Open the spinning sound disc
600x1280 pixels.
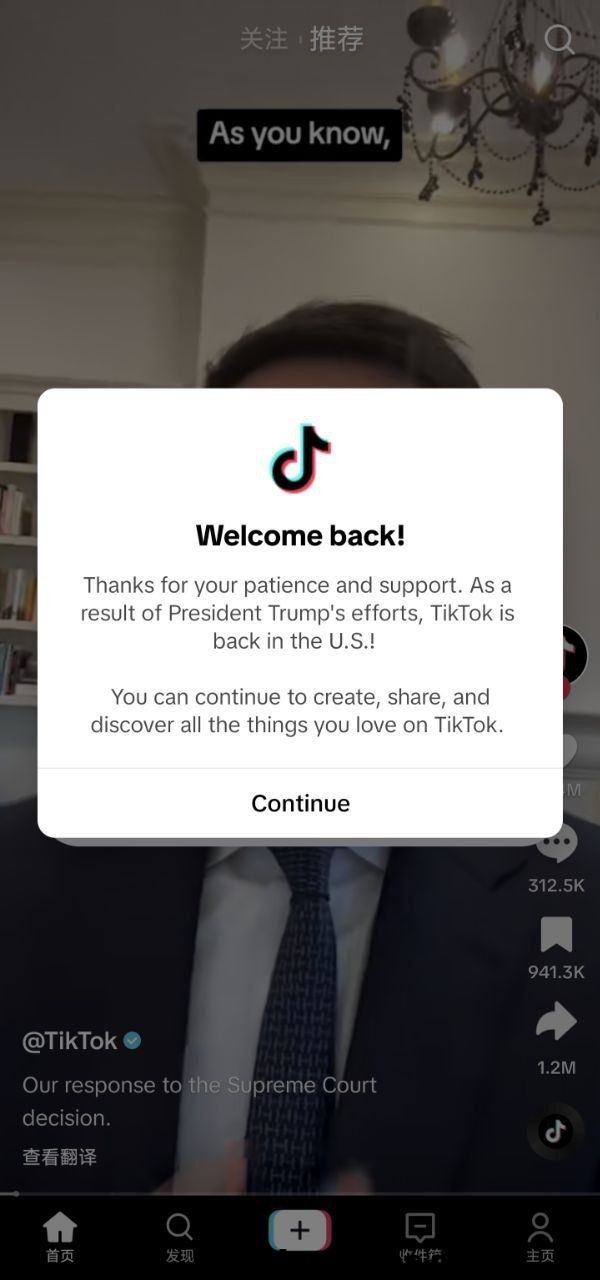(556, 1131)
